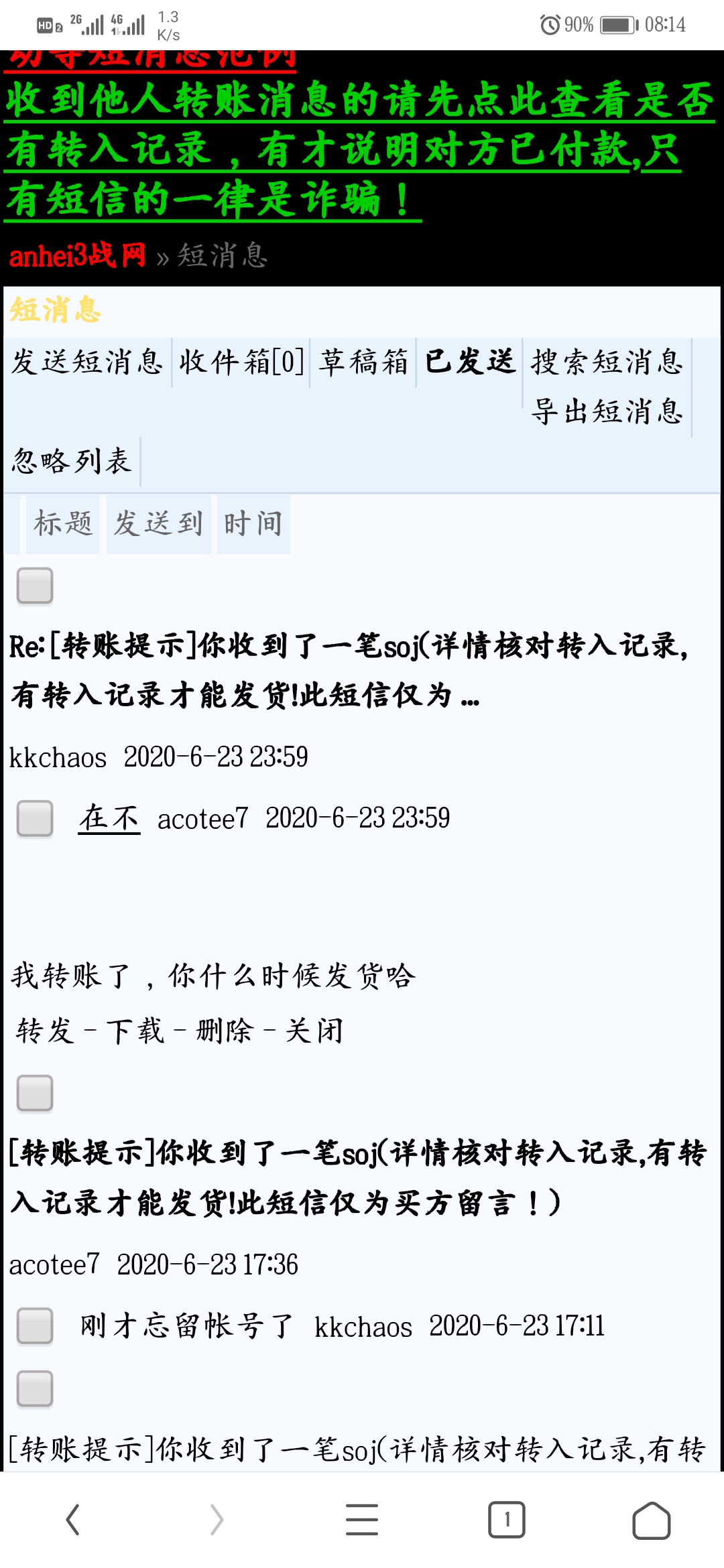The width and height of the screenshot is (724, 1568).
Task: Select 导出短消息 to export messages
Action: [607, 411]
